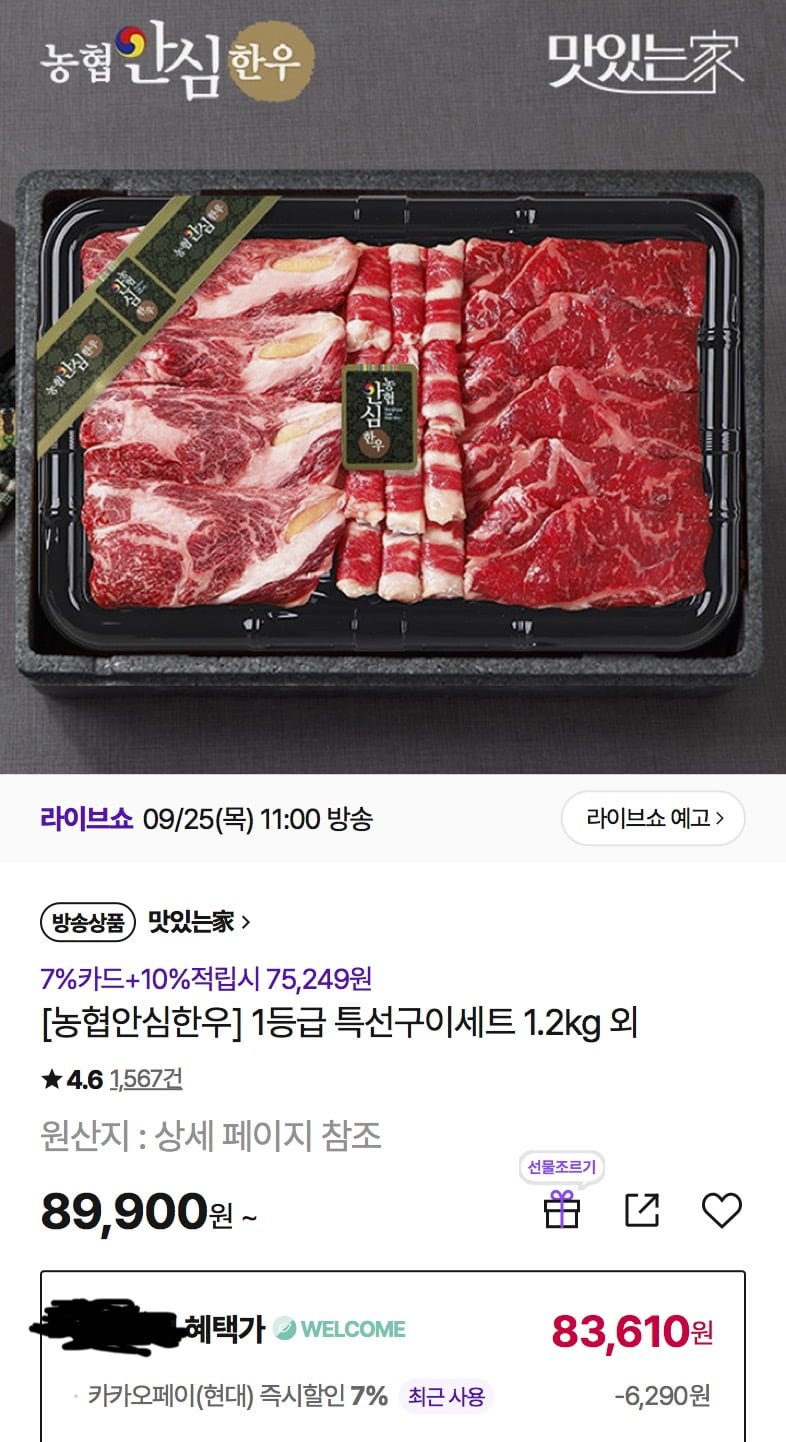Add product to wishlist with heart
This screenshot has width=786, height=1442.
(721, 1210)
